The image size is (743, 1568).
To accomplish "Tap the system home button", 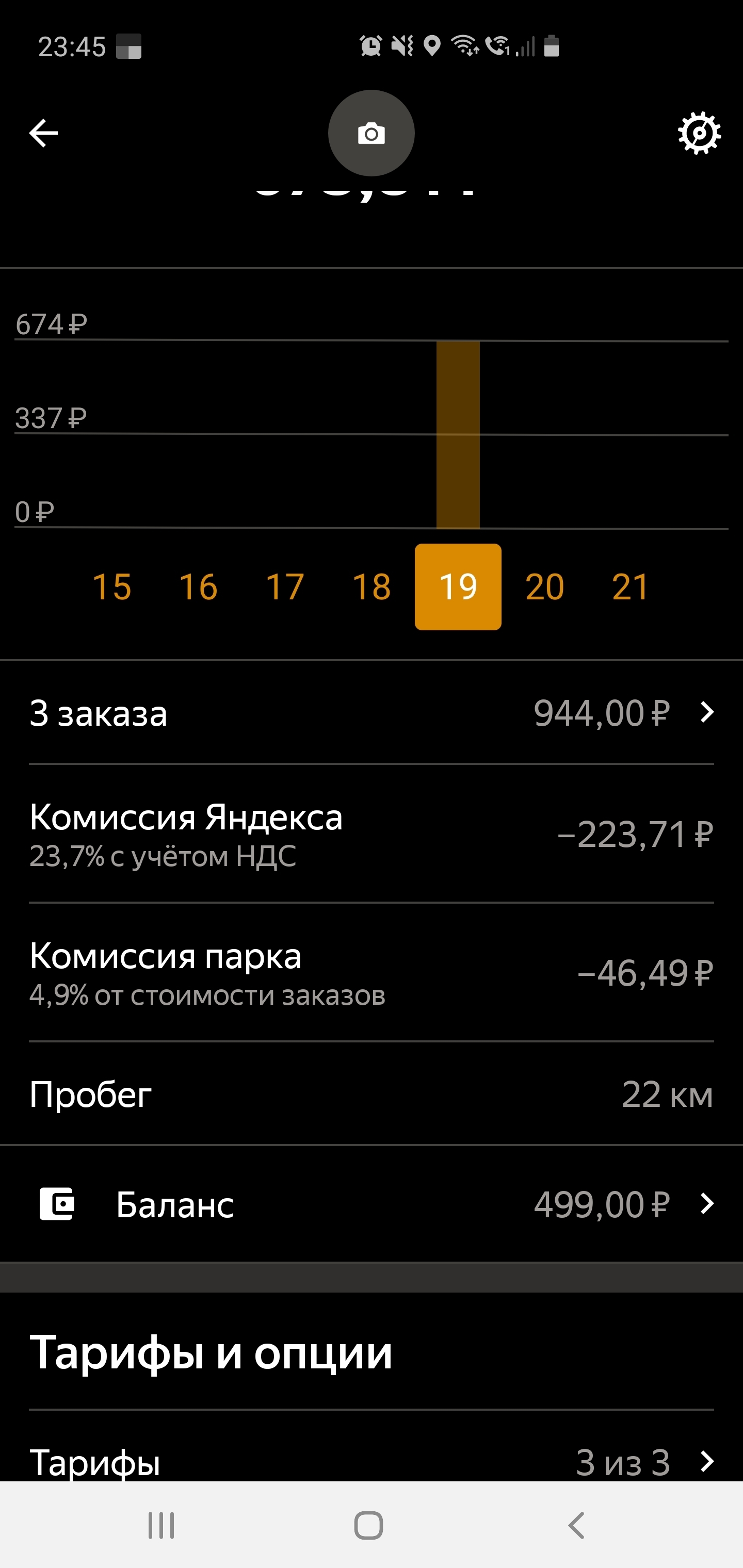I will (x=368, y=1525).
